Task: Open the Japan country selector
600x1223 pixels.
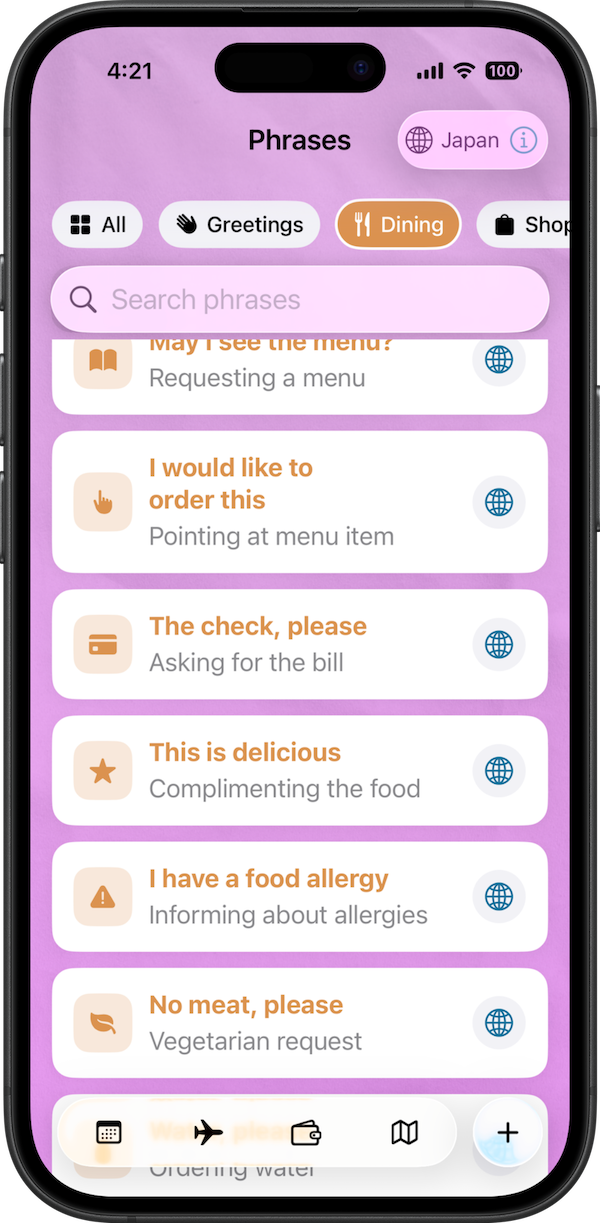Action: pyautogui.click(x=455, y=140)
